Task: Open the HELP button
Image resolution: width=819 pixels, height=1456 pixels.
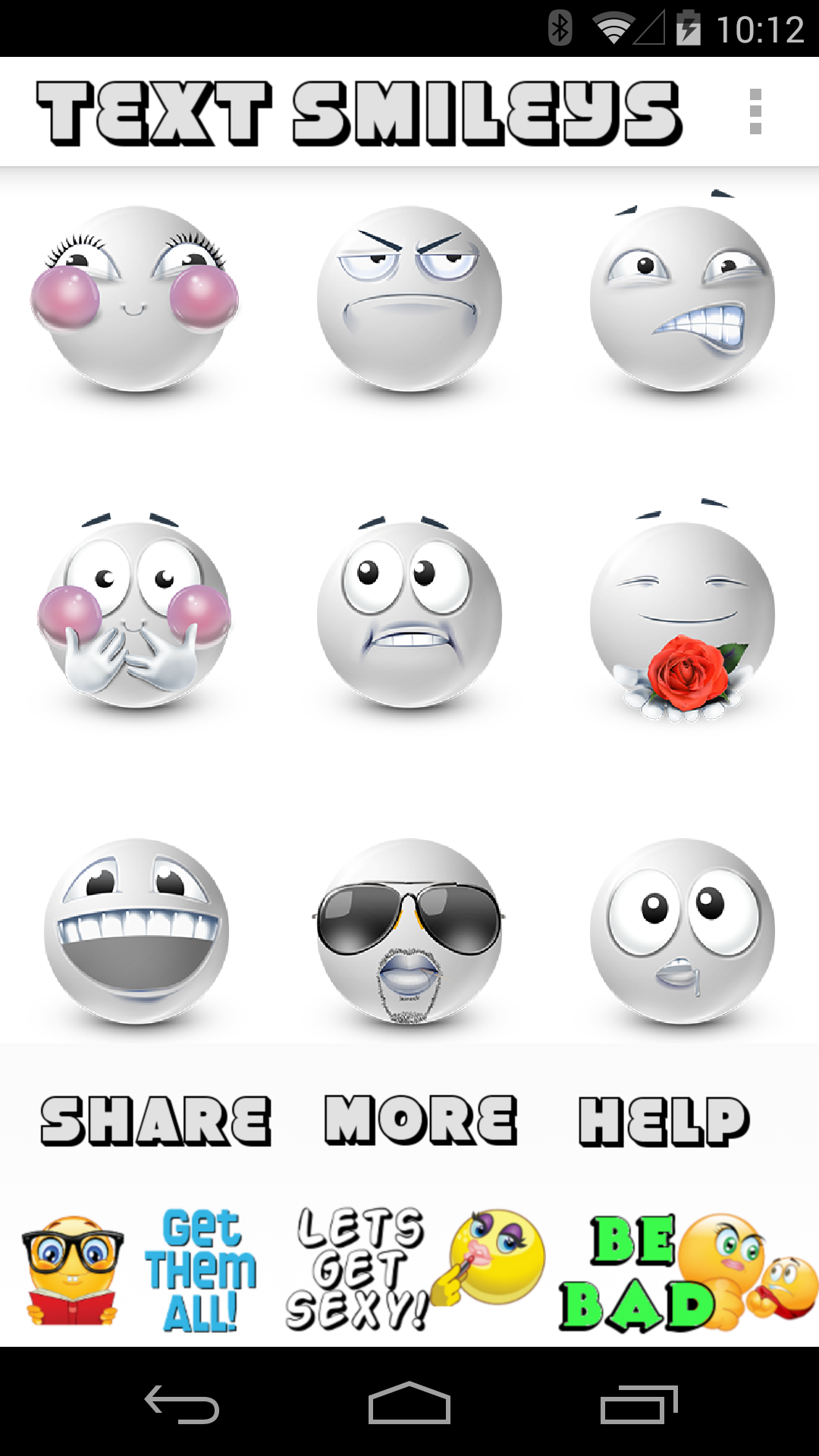Action: point(664,1121)
